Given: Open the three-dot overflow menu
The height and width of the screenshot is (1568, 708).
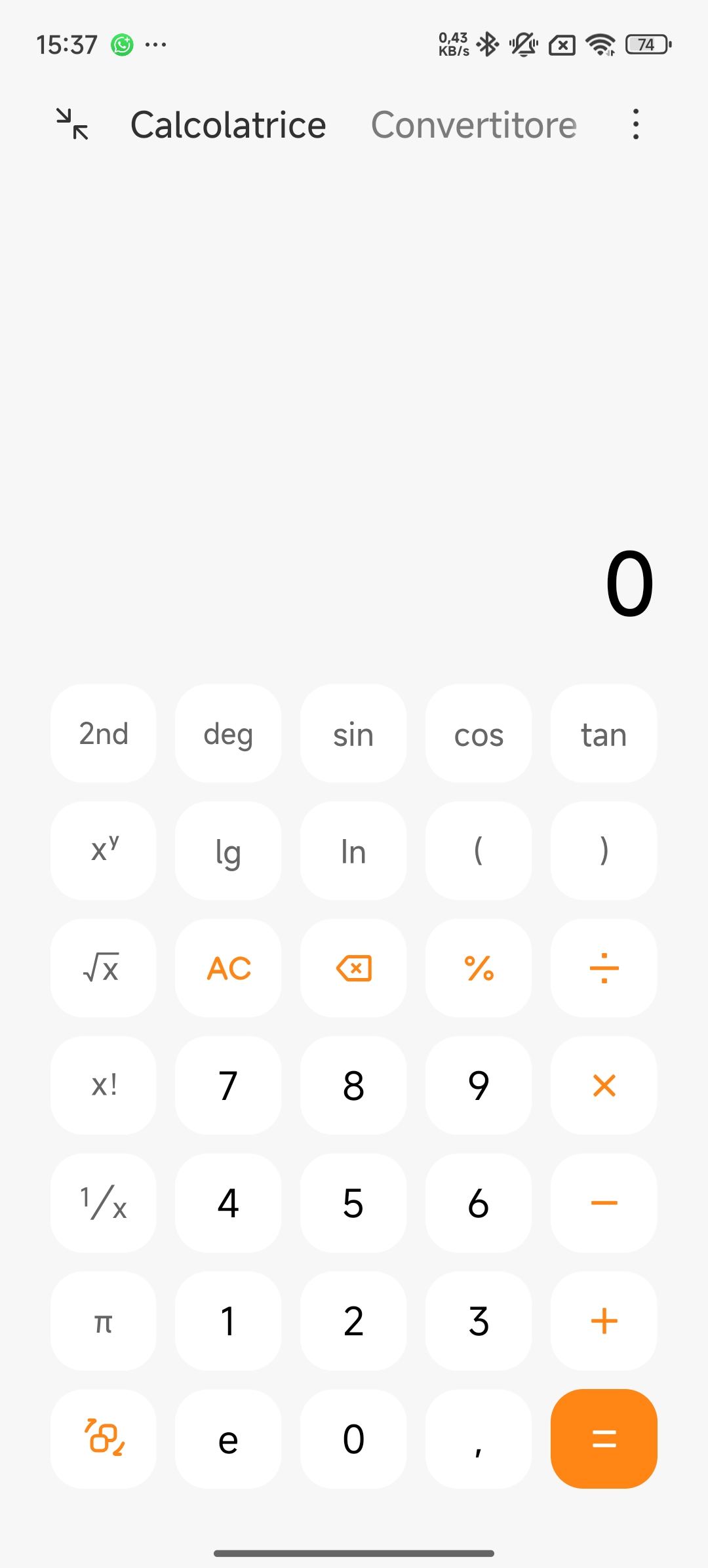Looking at the screenshot, I should tap(635, 125).
